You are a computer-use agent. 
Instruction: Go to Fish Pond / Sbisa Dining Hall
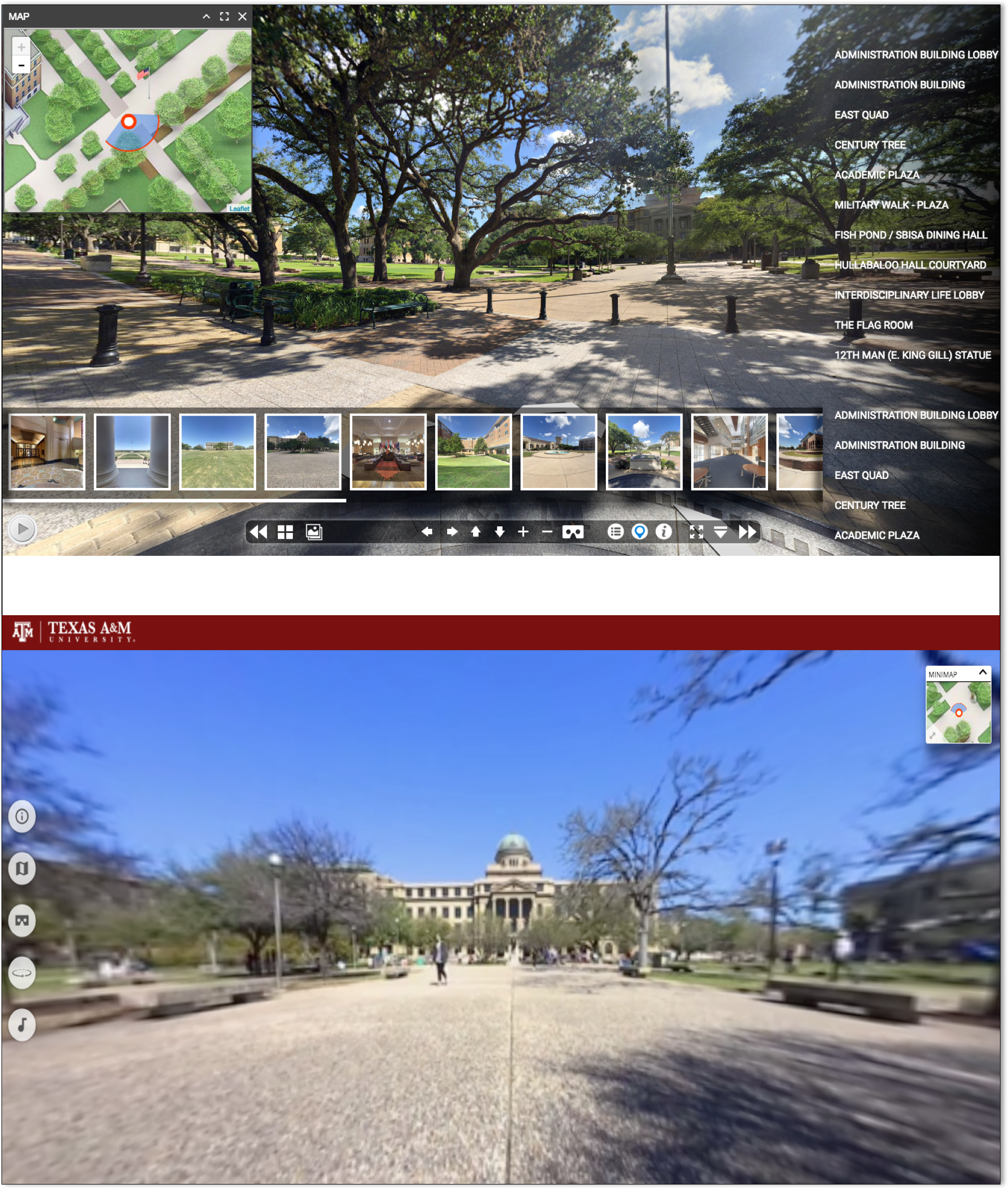910,235
